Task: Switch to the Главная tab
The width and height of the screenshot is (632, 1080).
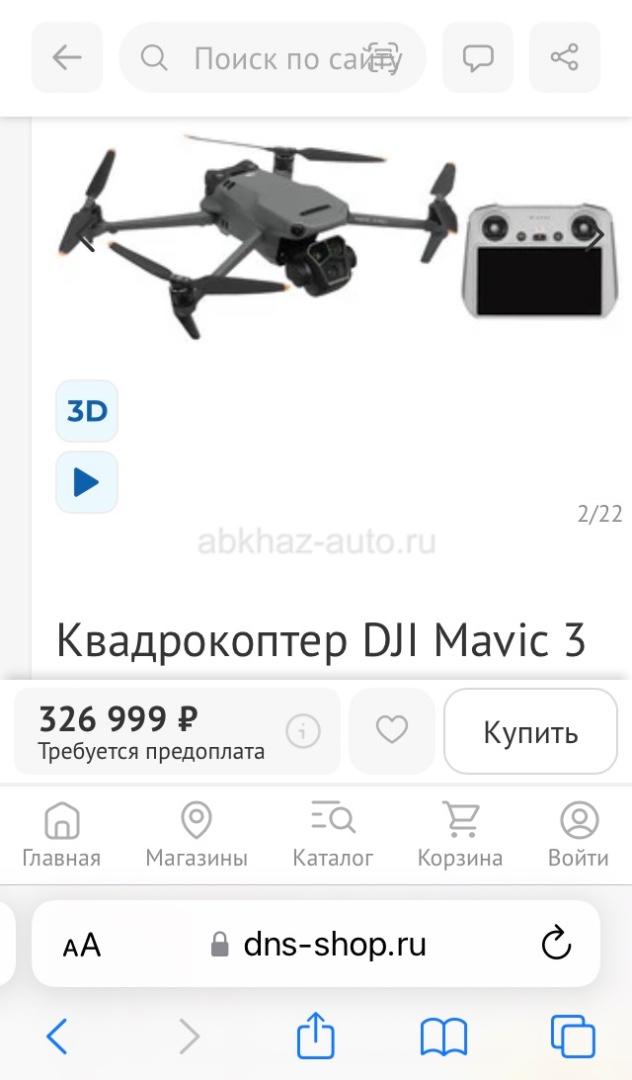Action: [x=62, y=835]
